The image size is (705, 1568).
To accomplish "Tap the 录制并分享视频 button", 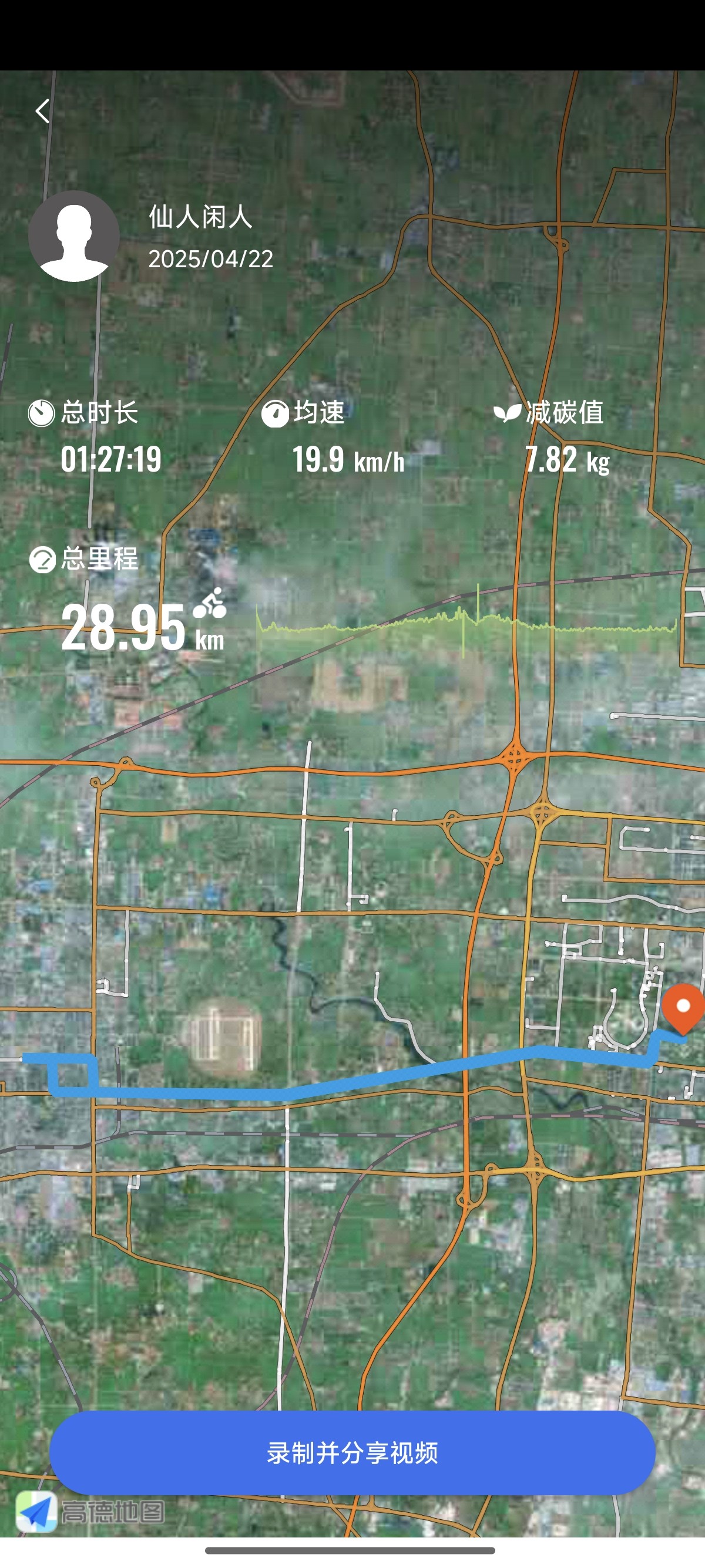I will pos(352,1452).
